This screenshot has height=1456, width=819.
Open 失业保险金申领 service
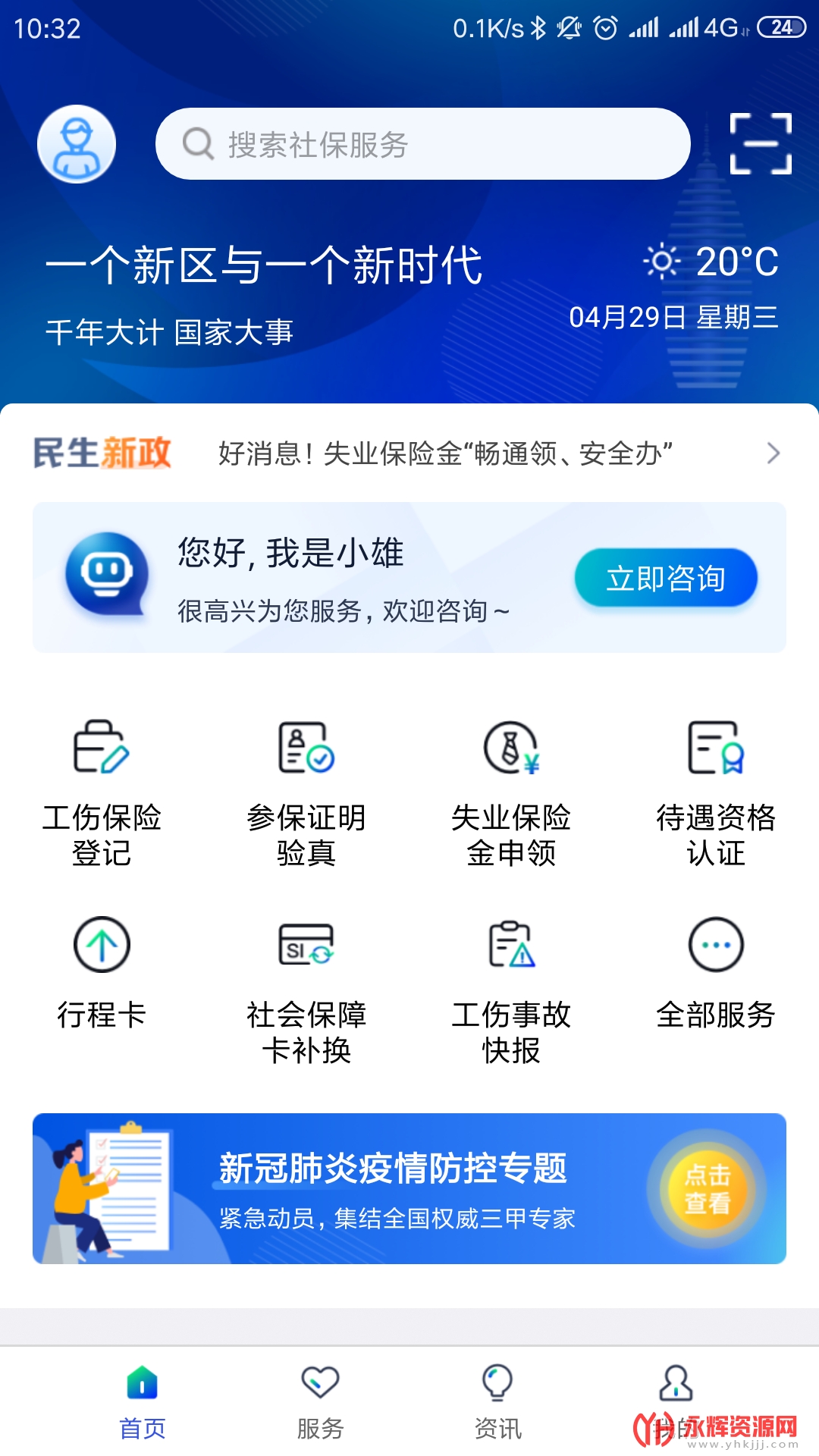coord(511,792)
